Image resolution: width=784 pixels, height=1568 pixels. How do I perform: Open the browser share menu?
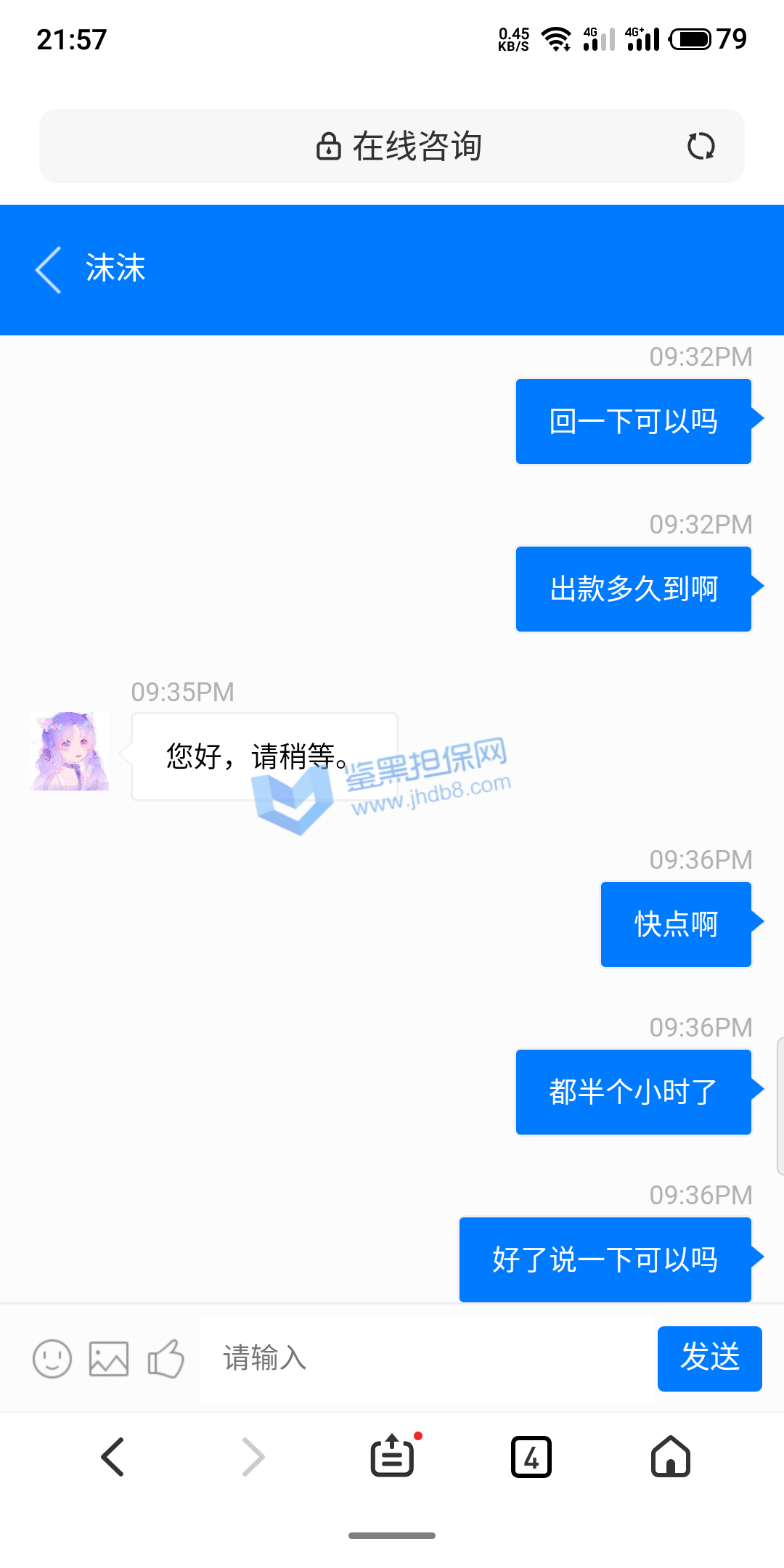393,1457
